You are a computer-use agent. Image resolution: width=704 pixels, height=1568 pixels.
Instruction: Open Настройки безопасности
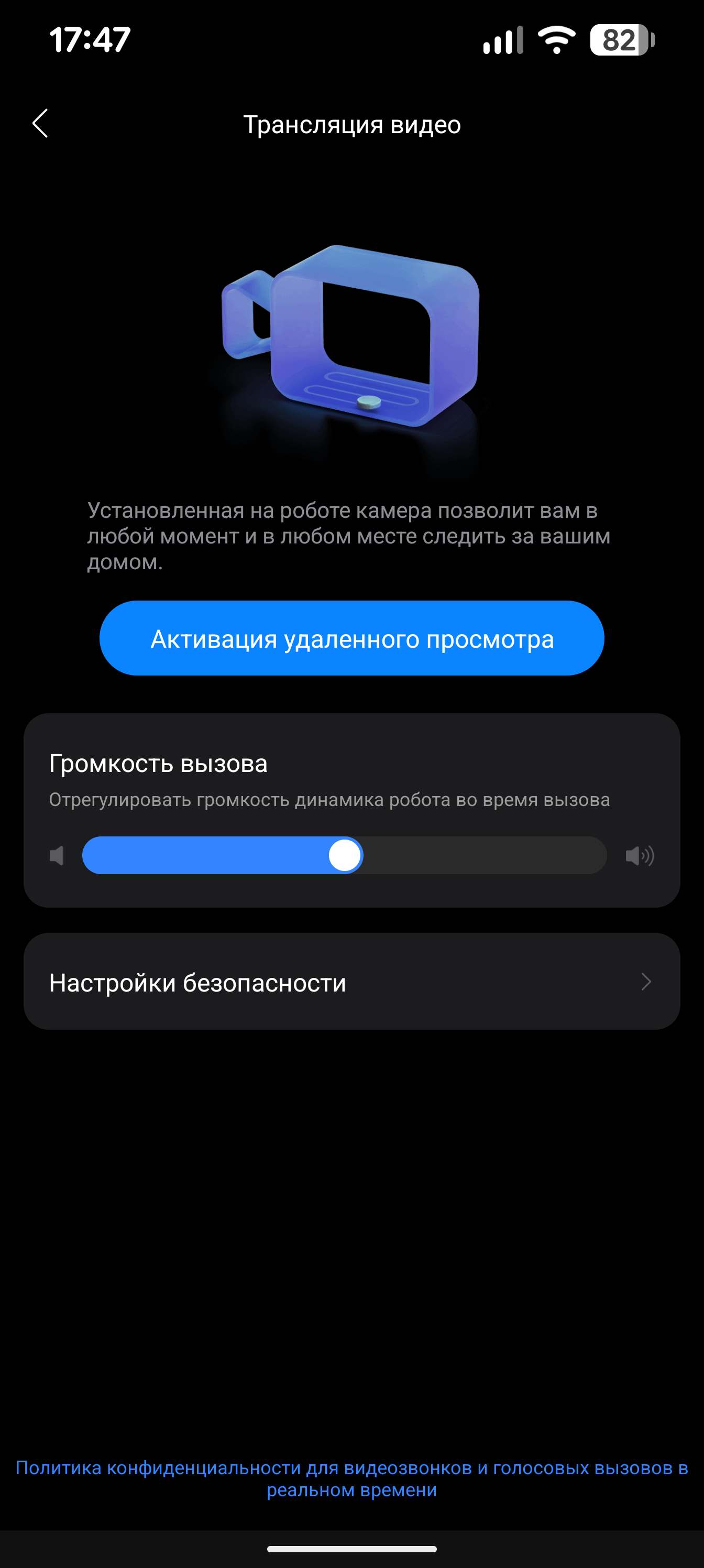(x=351, y=982)
